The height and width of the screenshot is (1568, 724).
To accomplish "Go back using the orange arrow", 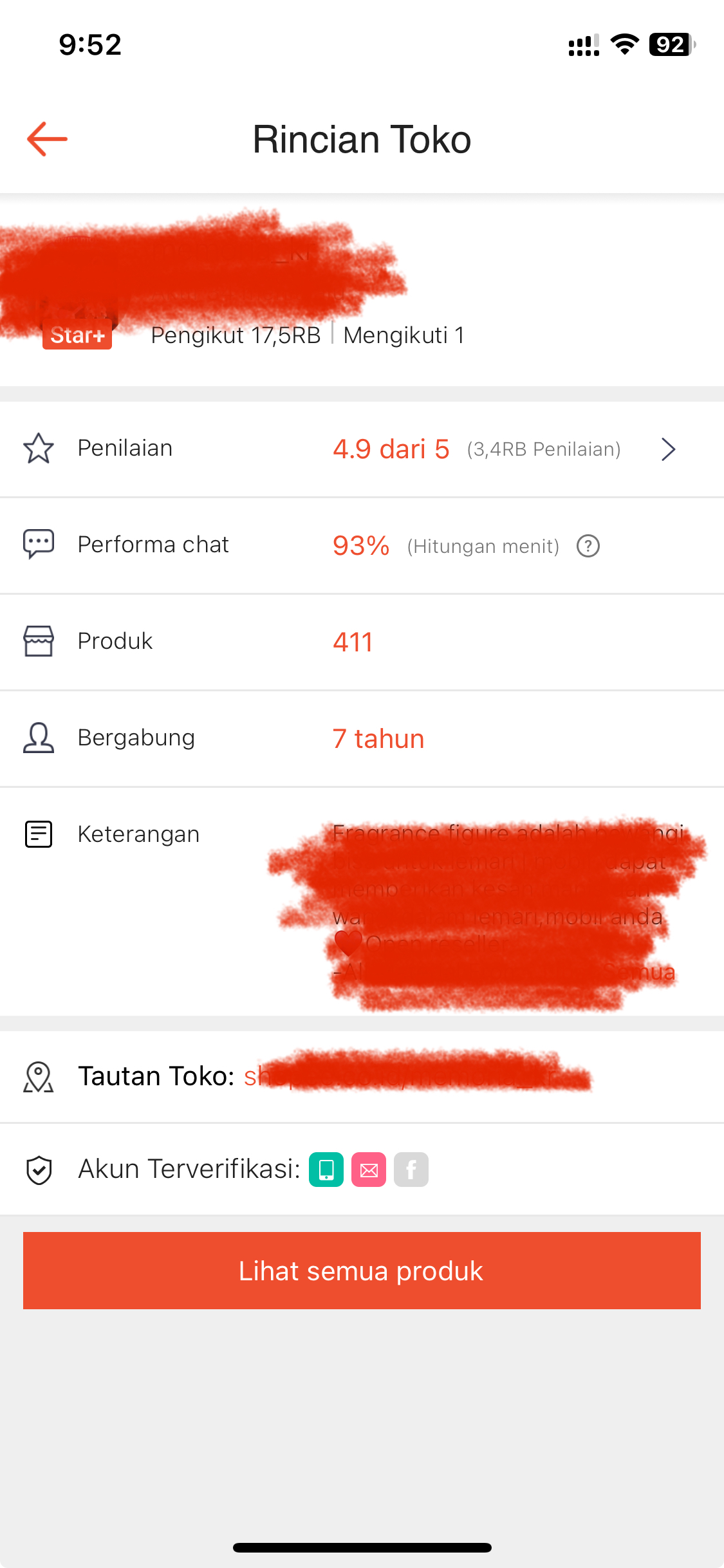I will coord(47,139).
